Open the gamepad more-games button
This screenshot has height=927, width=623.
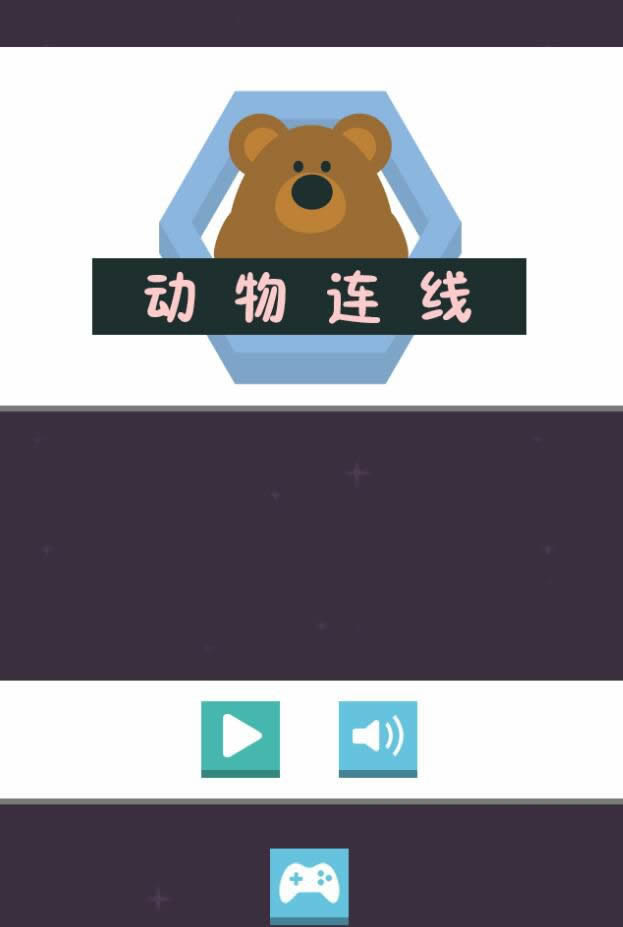(309, 885)
